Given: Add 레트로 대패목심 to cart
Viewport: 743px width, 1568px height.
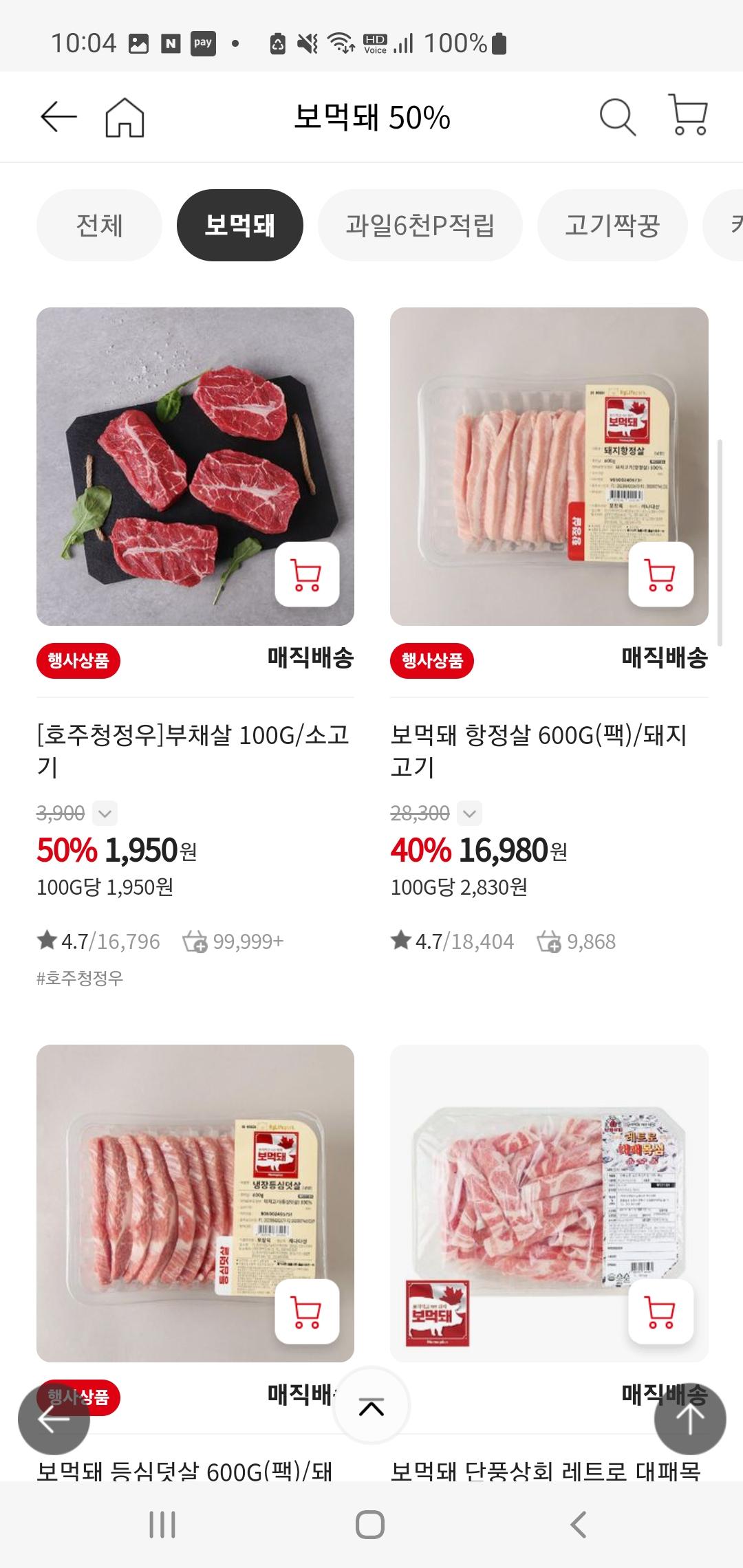Looking at the screenshot, I should click(x=660, y=1311).
